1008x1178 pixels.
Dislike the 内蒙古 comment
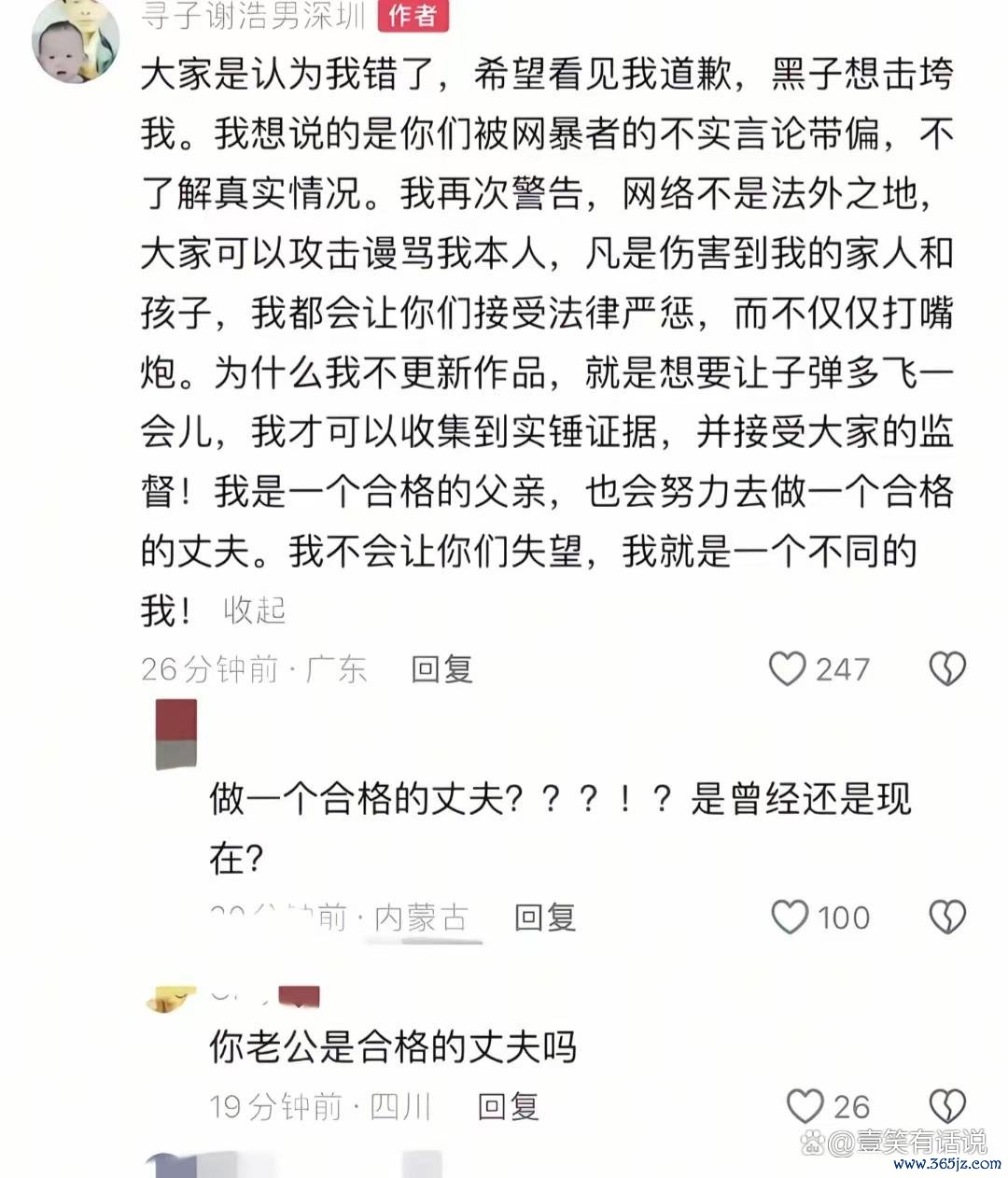click(x=947, y=918)
